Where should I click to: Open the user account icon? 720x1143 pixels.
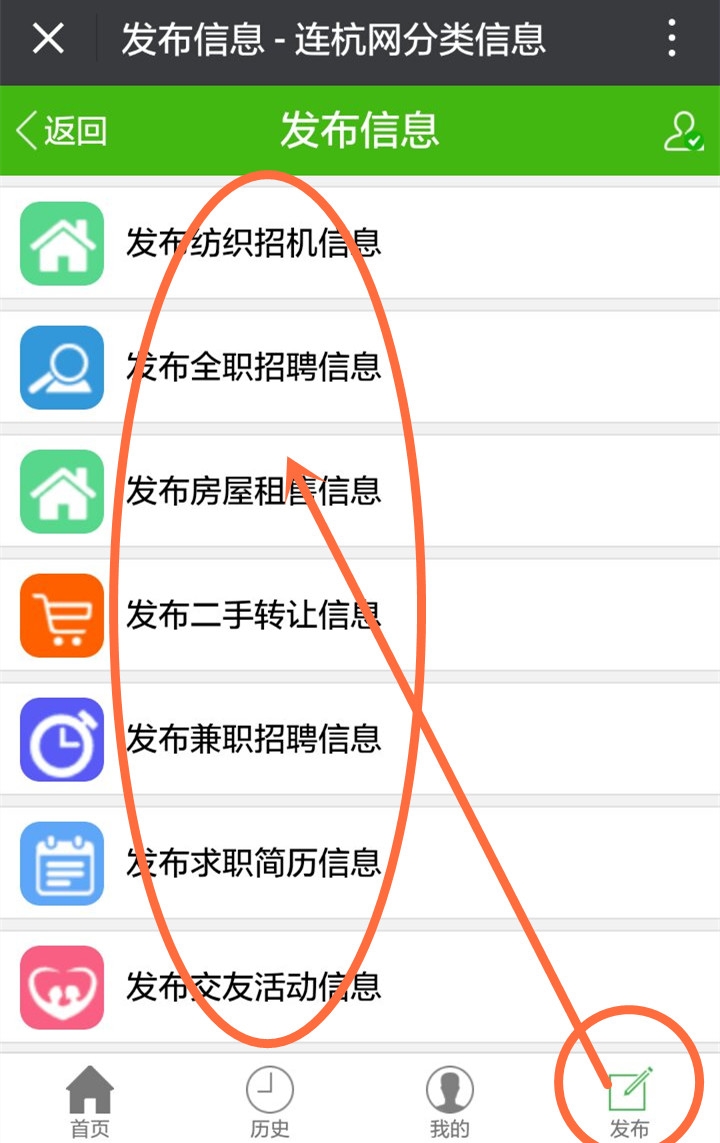coord(683,131)
